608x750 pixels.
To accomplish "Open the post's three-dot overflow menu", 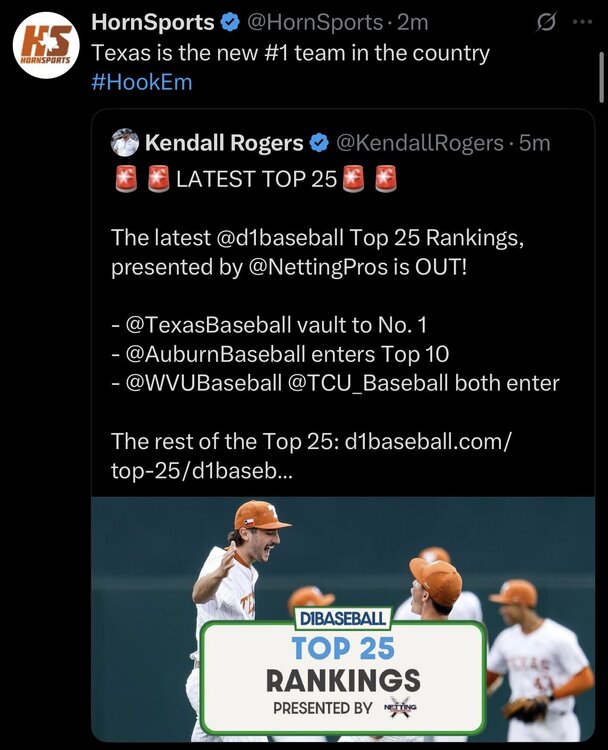I will click(x=581, y=22).
